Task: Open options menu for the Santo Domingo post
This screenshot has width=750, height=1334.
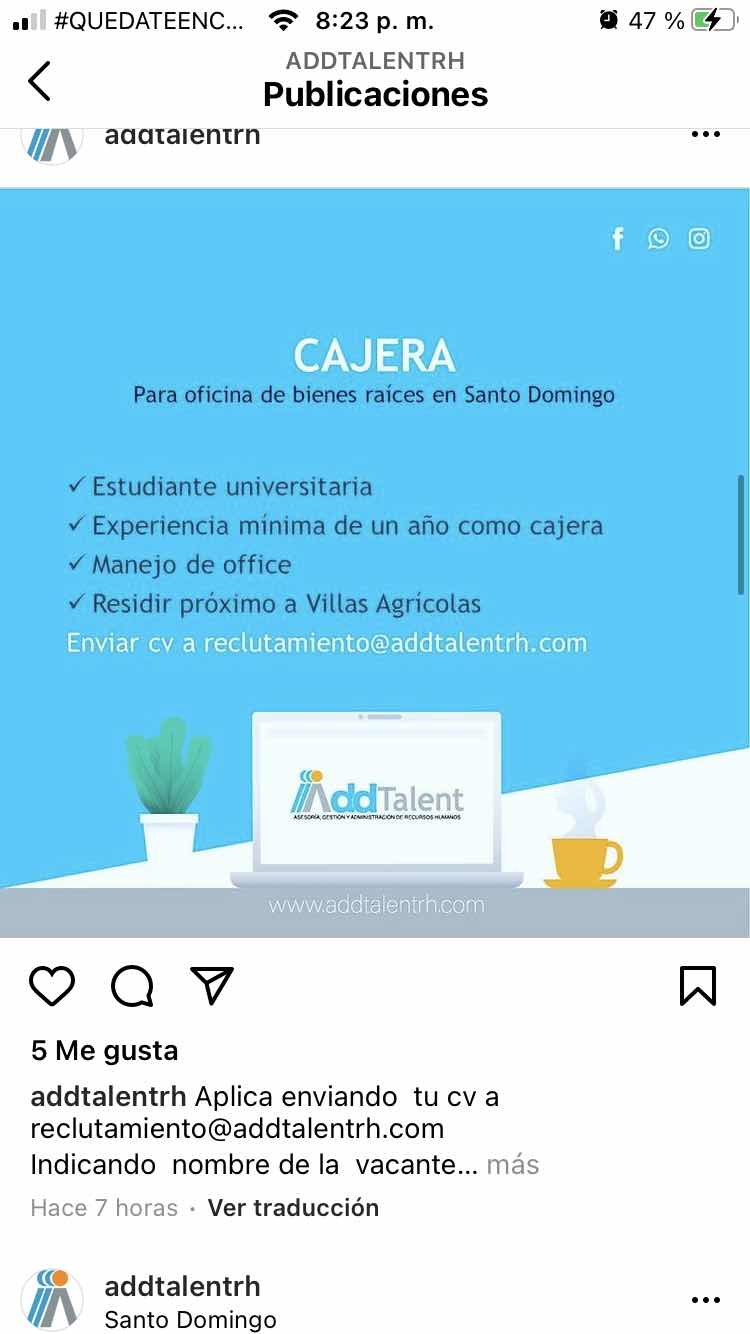Action: (x=705, y=1300)
